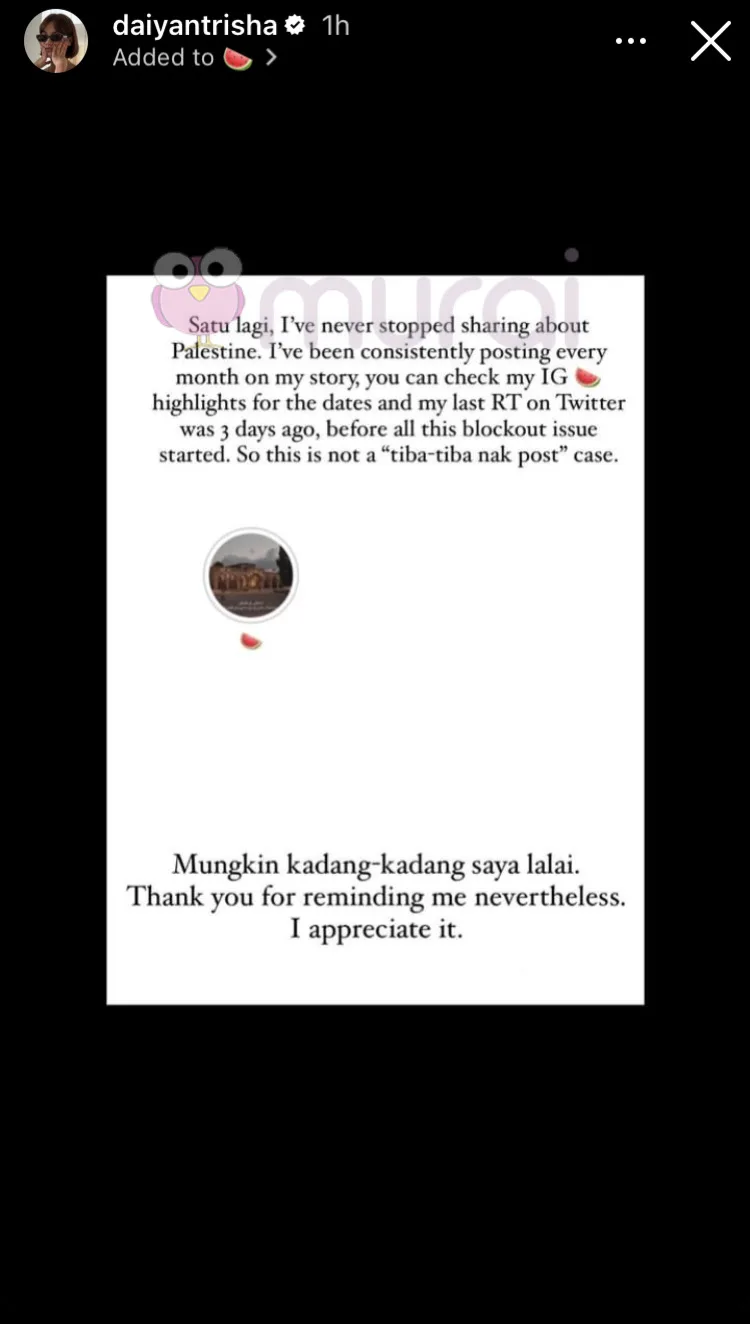The image size is (750, 1324).
Task: Open the three-dot story options menu
Action: [x=630, y=42]
